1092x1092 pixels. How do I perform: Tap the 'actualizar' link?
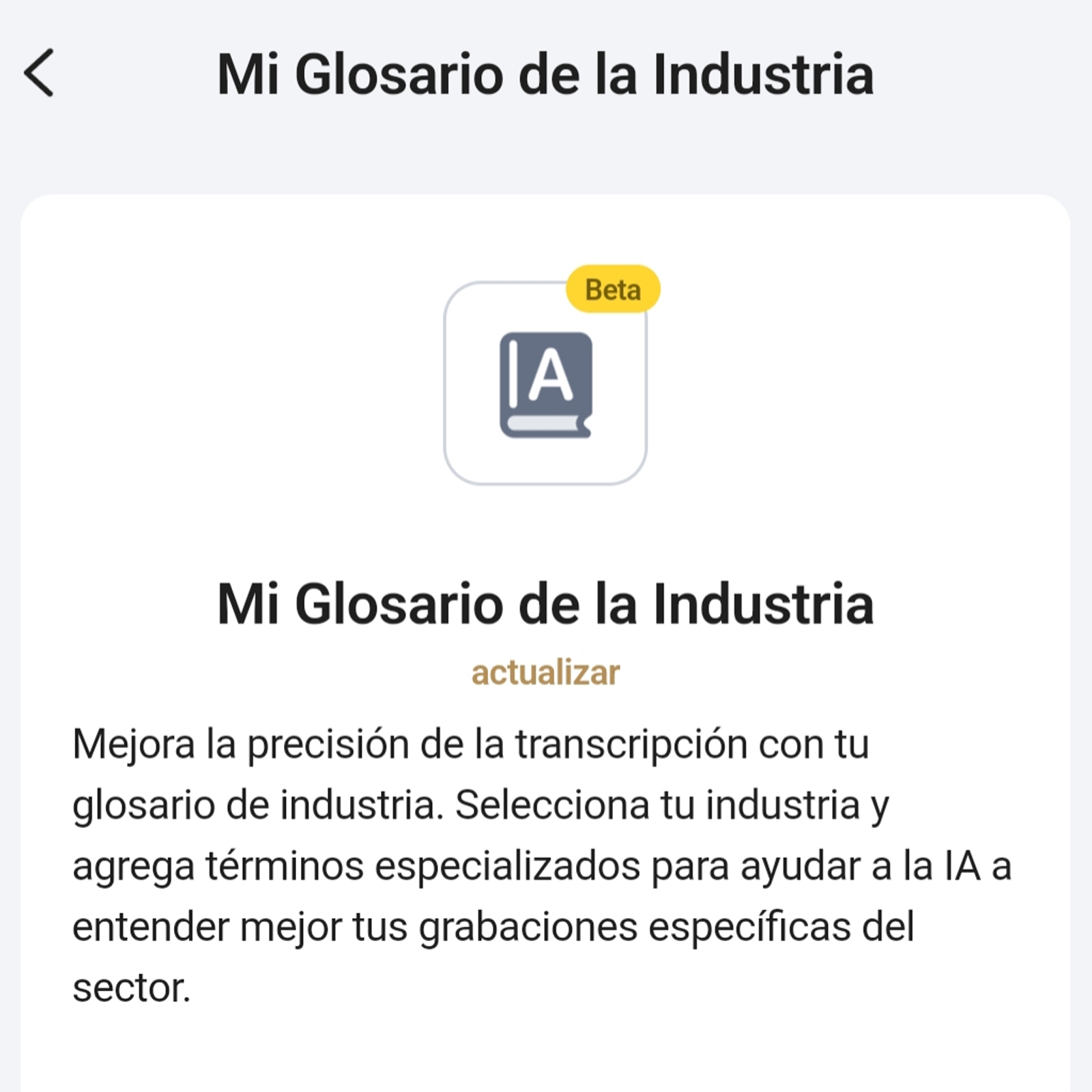(545, 673)
